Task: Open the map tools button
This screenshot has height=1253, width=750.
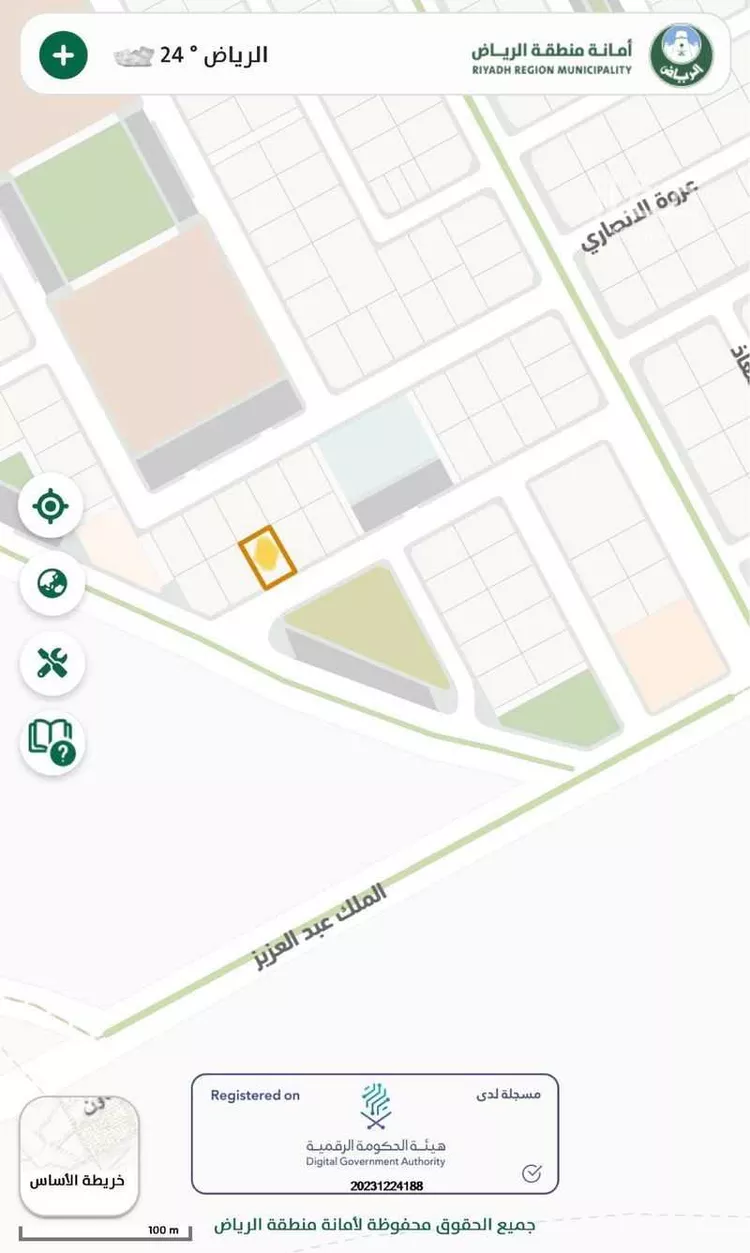Action: pos(52,662)
